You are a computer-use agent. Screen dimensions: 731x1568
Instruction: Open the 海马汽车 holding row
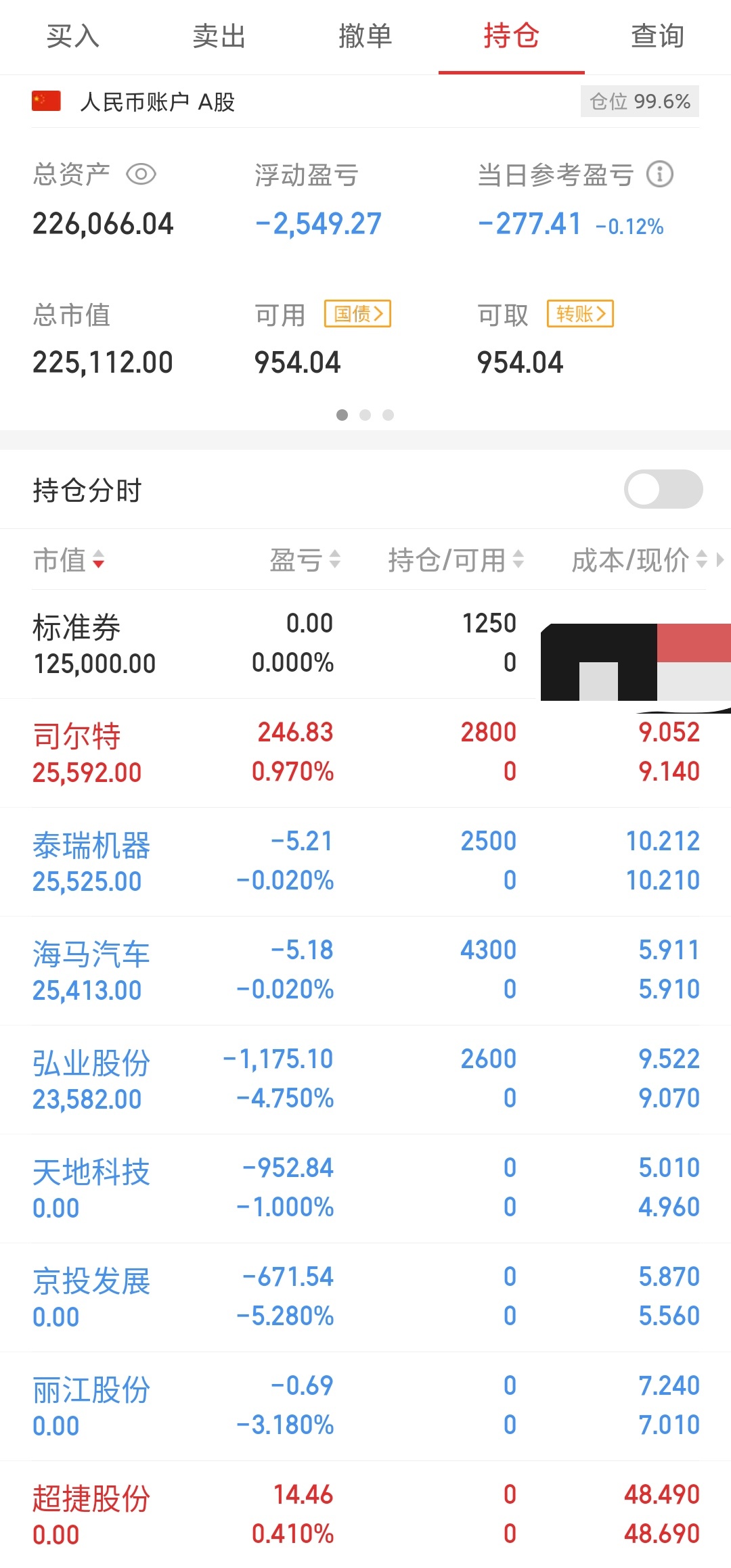pyautogui.click(x=365, y=971)
